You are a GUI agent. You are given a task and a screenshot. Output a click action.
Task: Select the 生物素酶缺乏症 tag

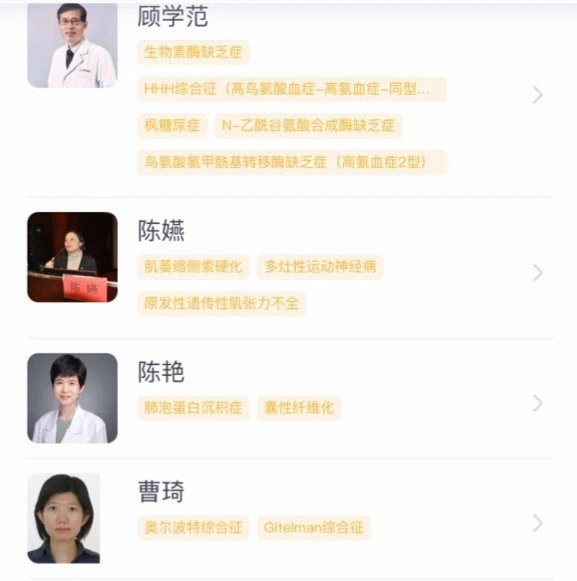[x=193, y=52]
